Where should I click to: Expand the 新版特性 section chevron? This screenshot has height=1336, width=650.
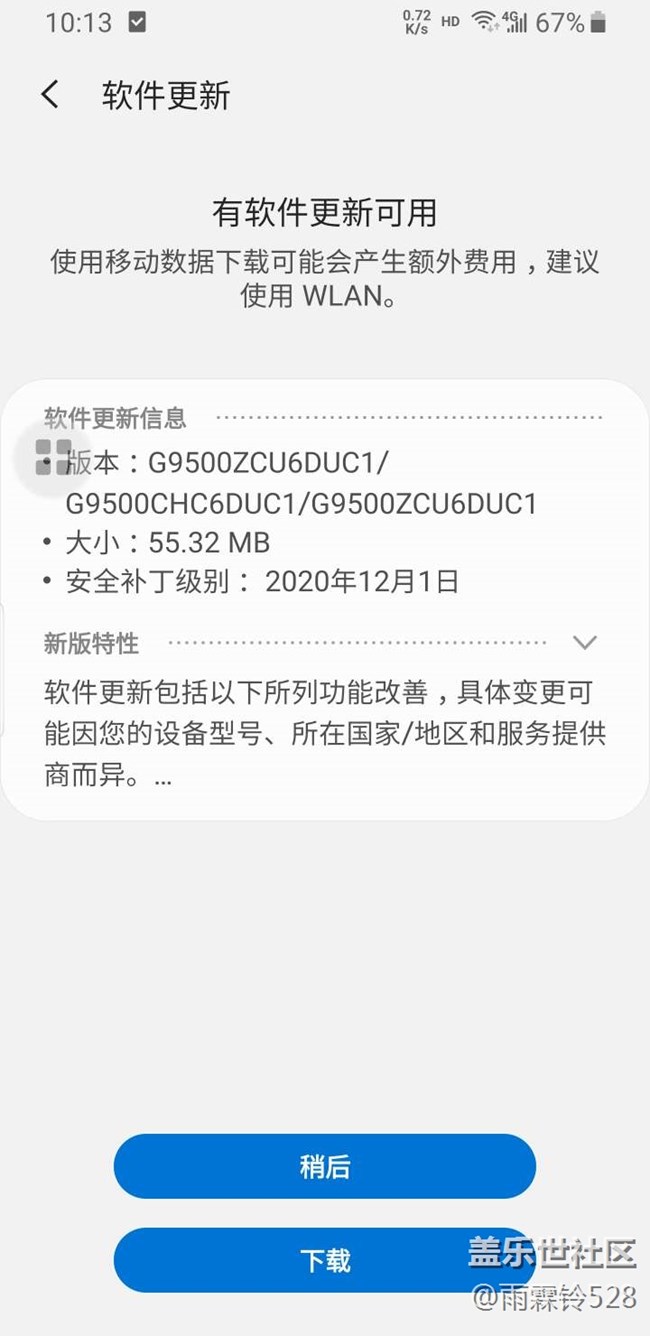585,642
